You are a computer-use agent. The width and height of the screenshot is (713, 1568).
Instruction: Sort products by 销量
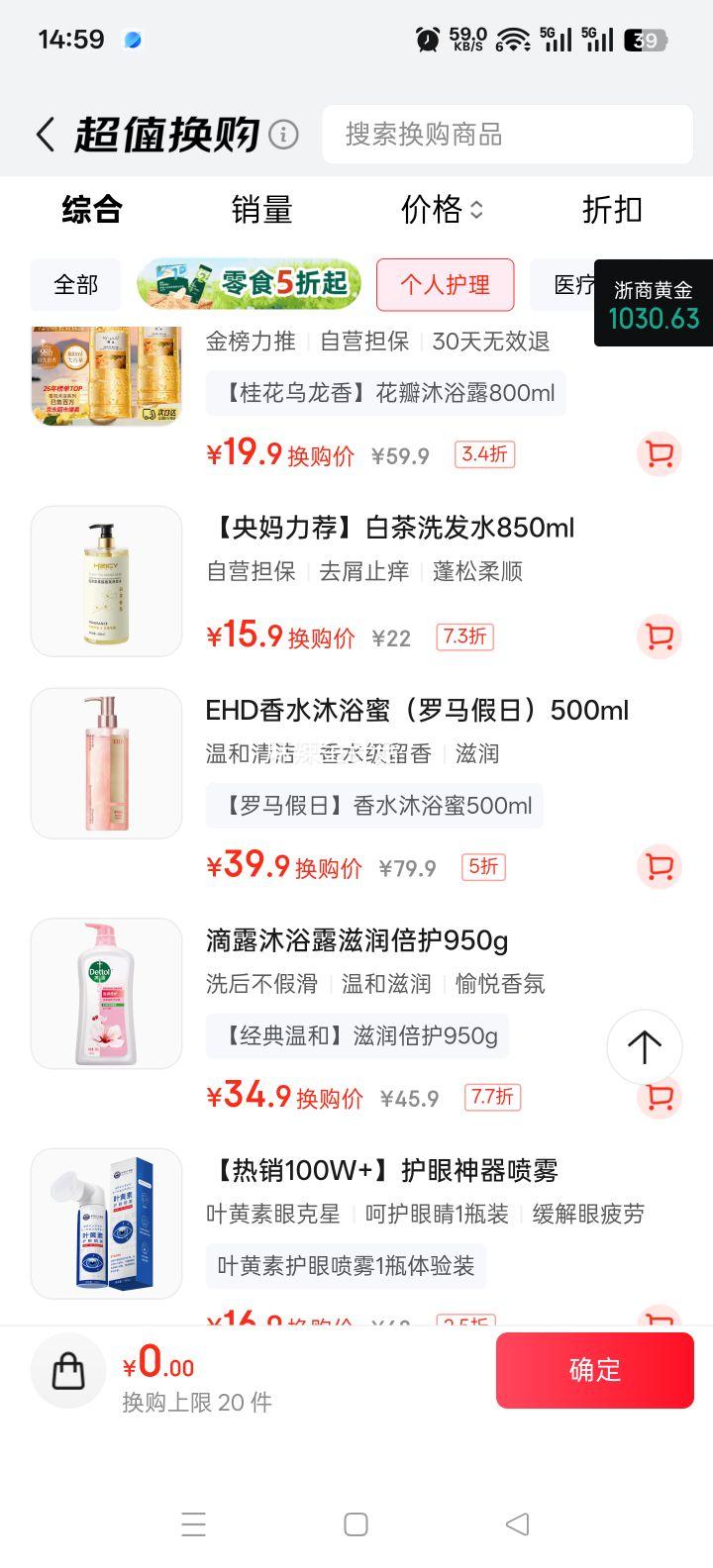tap(261, 210)
